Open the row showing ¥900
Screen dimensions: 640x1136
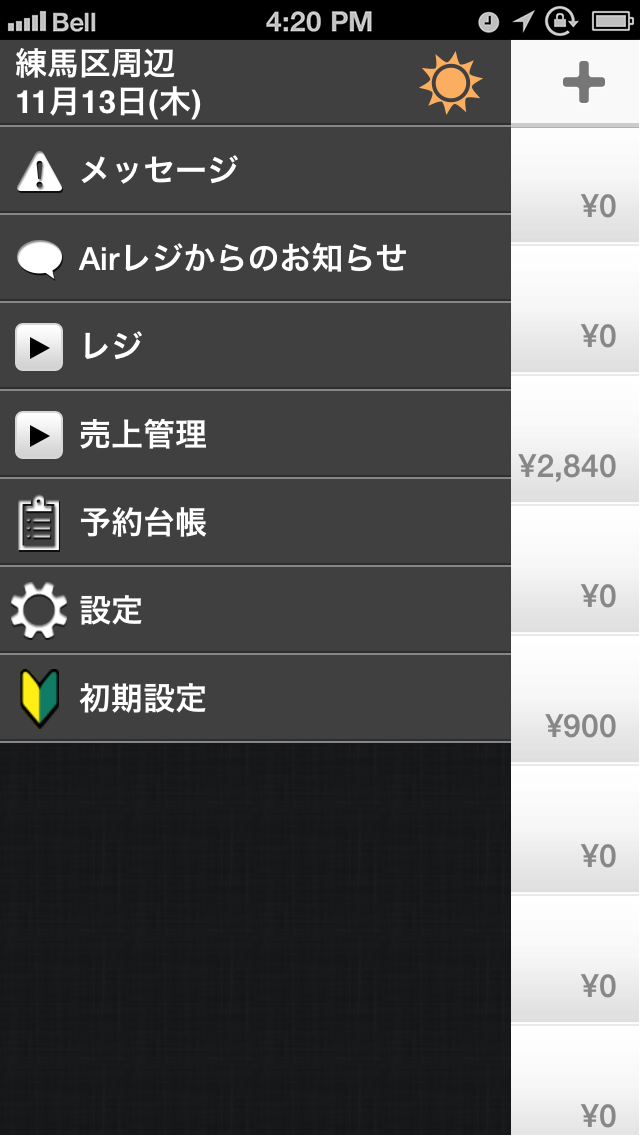pyautogui.click(x=576, y=700)
